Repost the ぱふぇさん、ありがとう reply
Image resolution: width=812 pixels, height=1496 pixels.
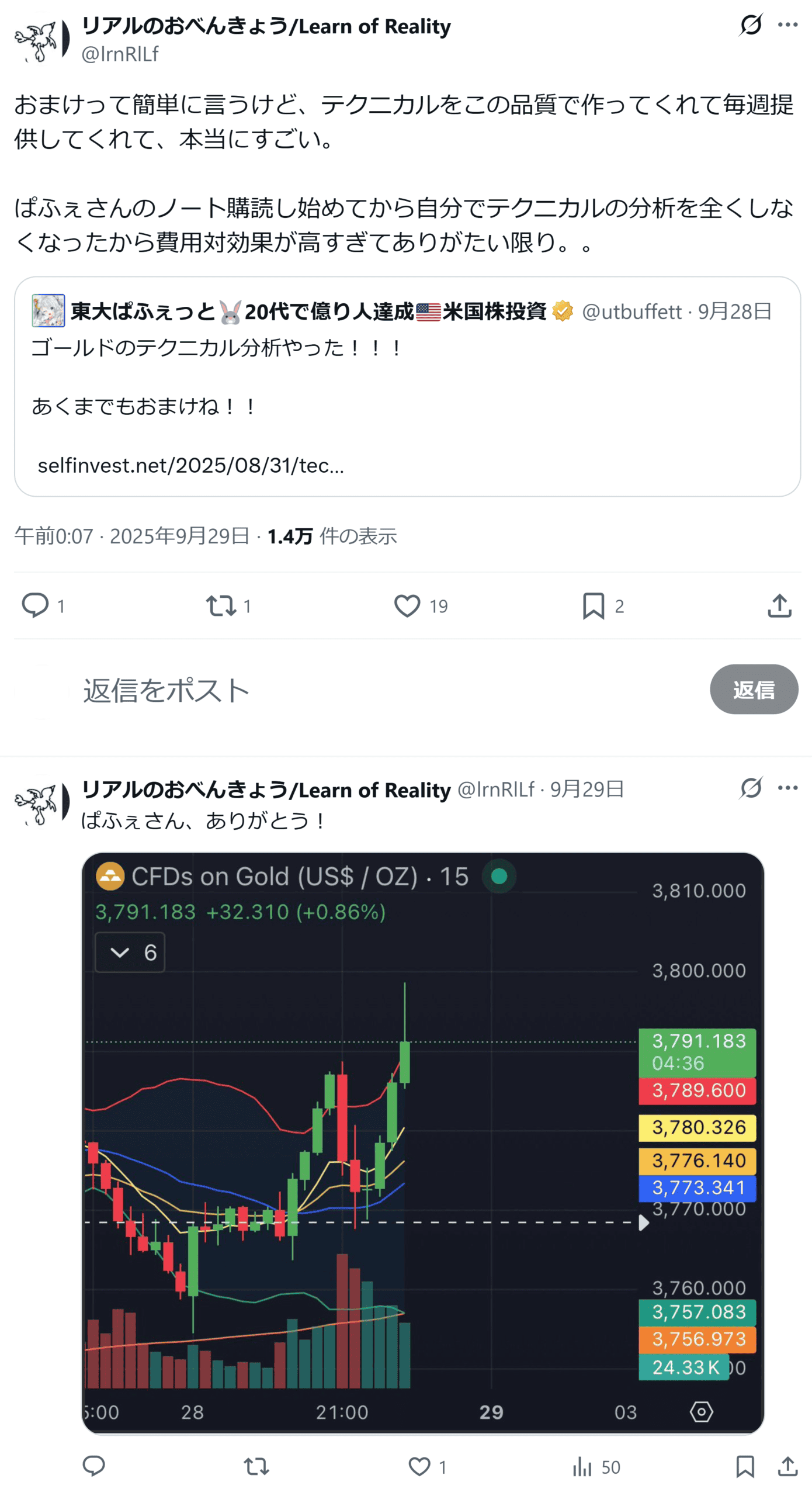pos(256,1466)
